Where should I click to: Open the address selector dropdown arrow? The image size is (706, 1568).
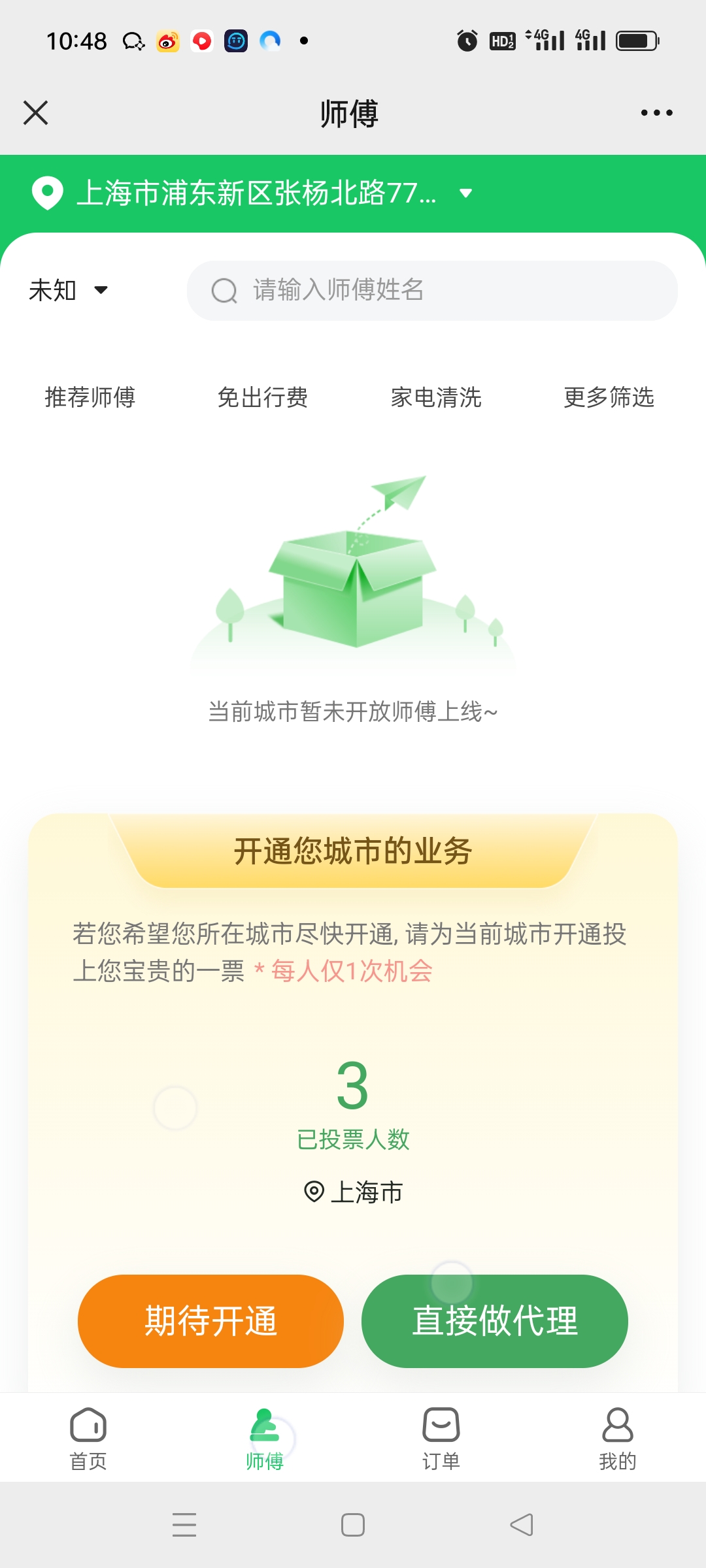[x=465, y=193]
